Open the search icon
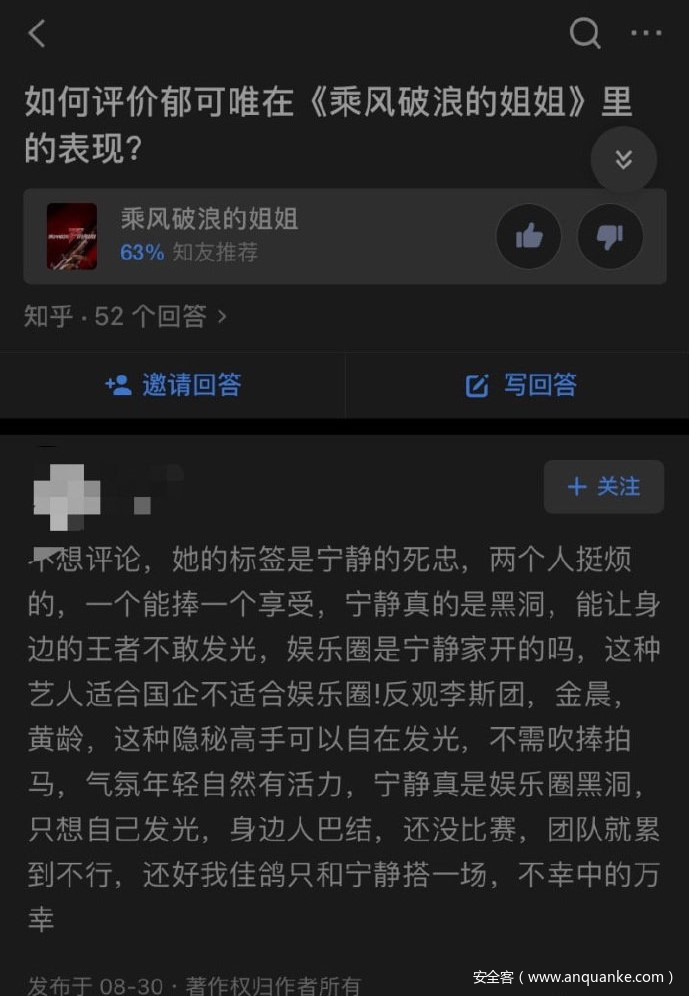The image size is (689, 996). [585, 34]
